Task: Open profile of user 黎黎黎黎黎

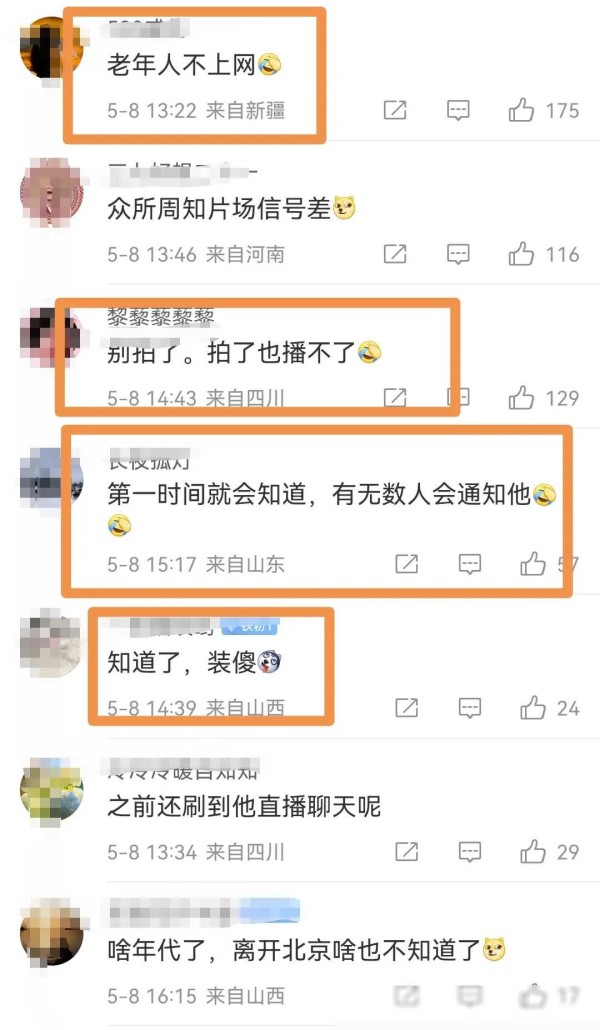Action: pos(160,316)
